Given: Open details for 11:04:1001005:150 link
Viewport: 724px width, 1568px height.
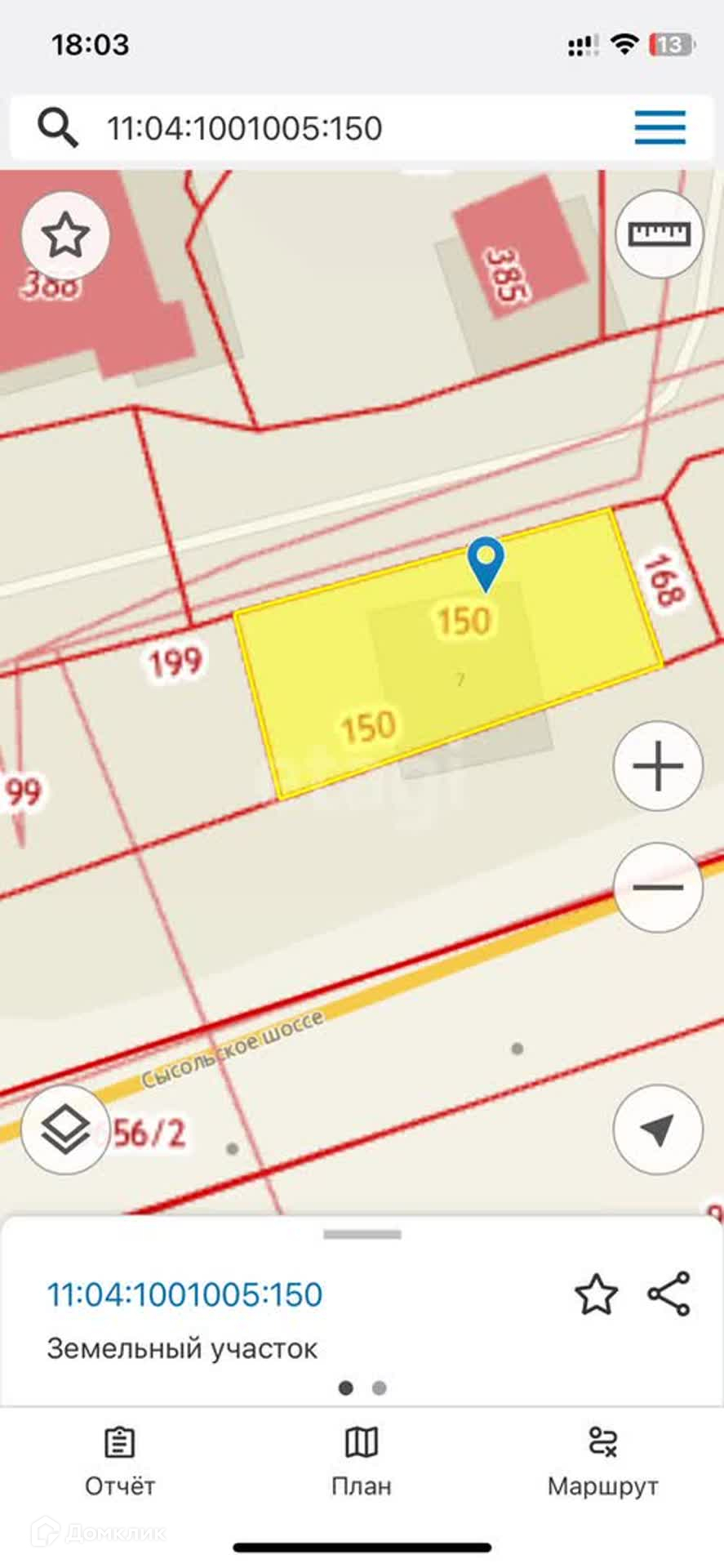Looking at the screenshot, I should [184, 1294].
